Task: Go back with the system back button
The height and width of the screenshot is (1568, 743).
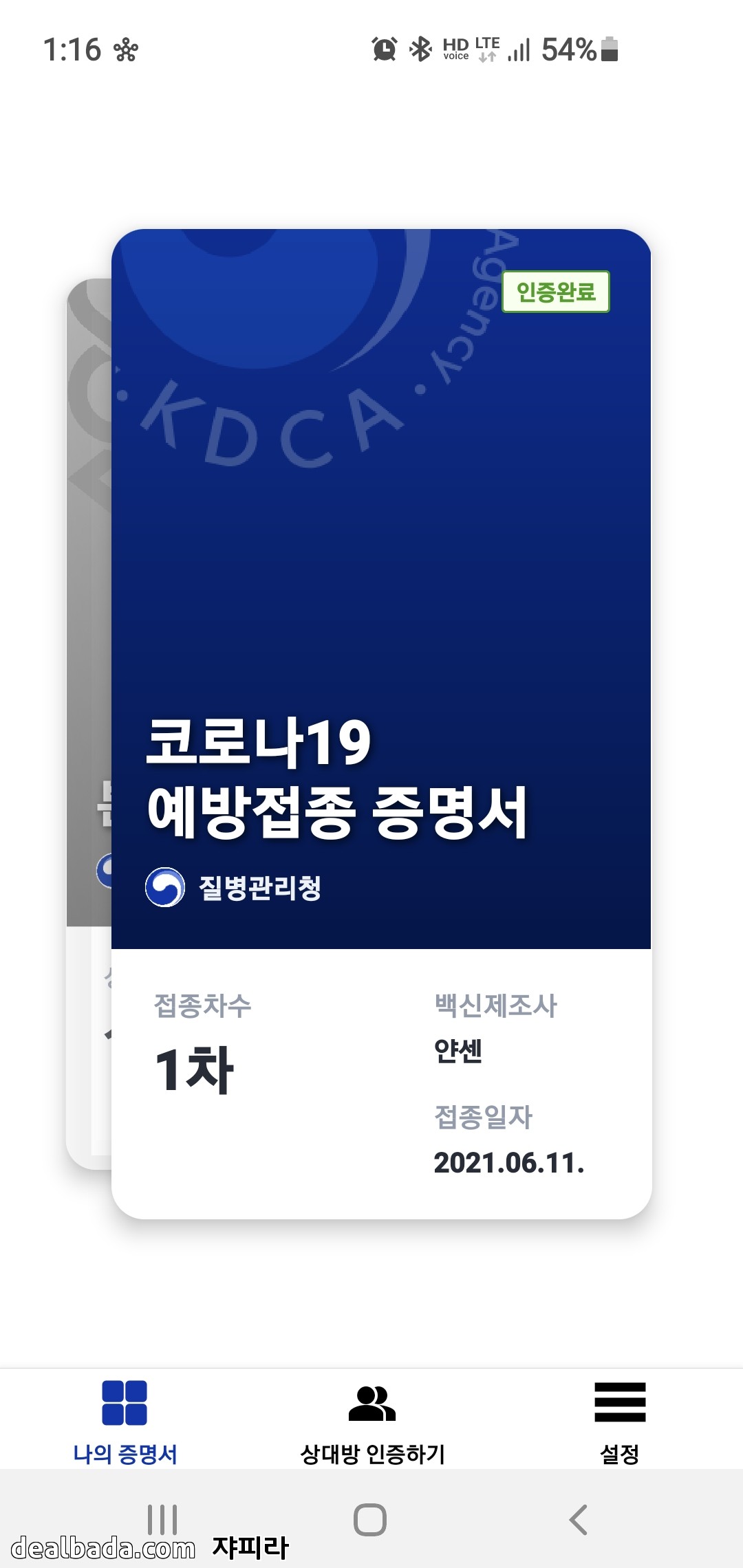Action: tap(579, 1520)
